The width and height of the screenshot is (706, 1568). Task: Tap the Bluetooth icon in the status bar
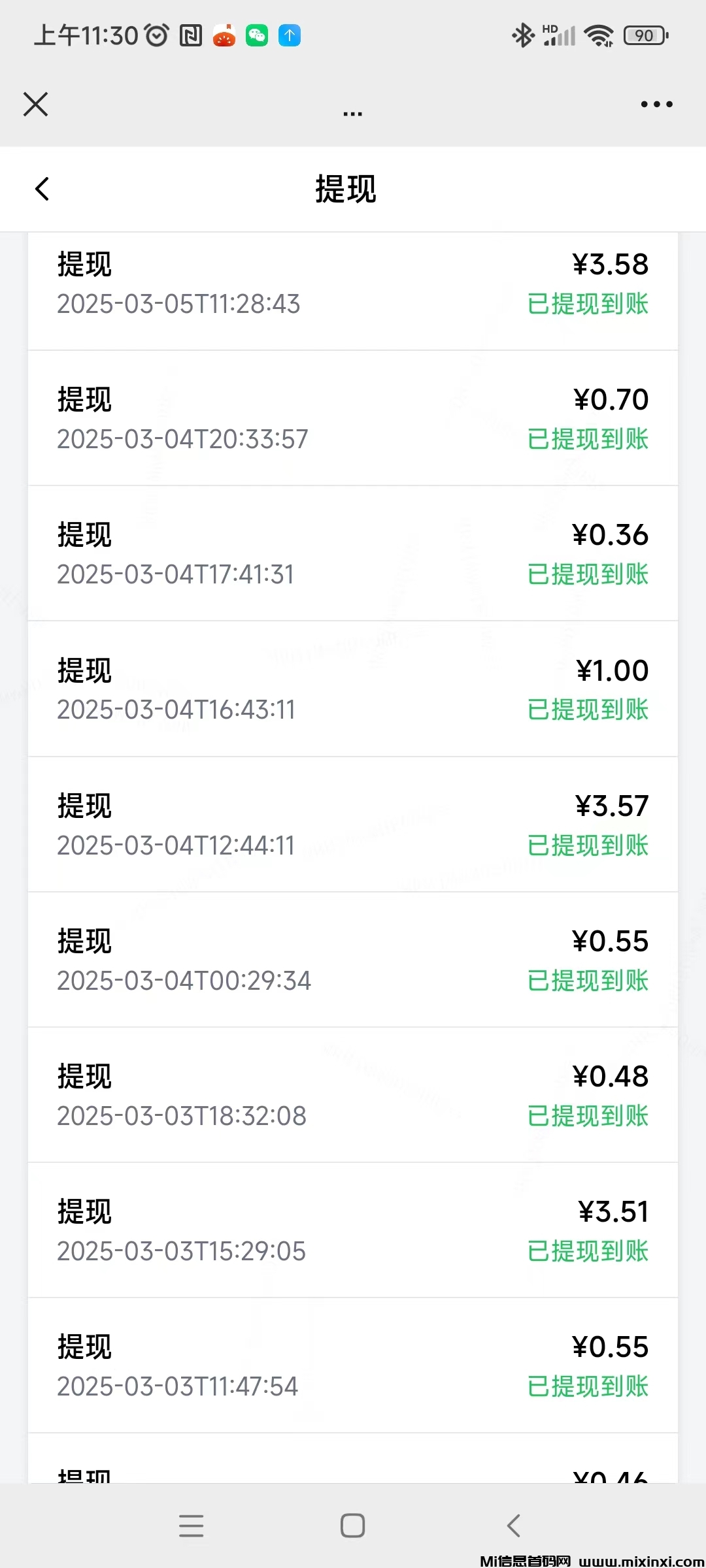click(x=522, y=35)
